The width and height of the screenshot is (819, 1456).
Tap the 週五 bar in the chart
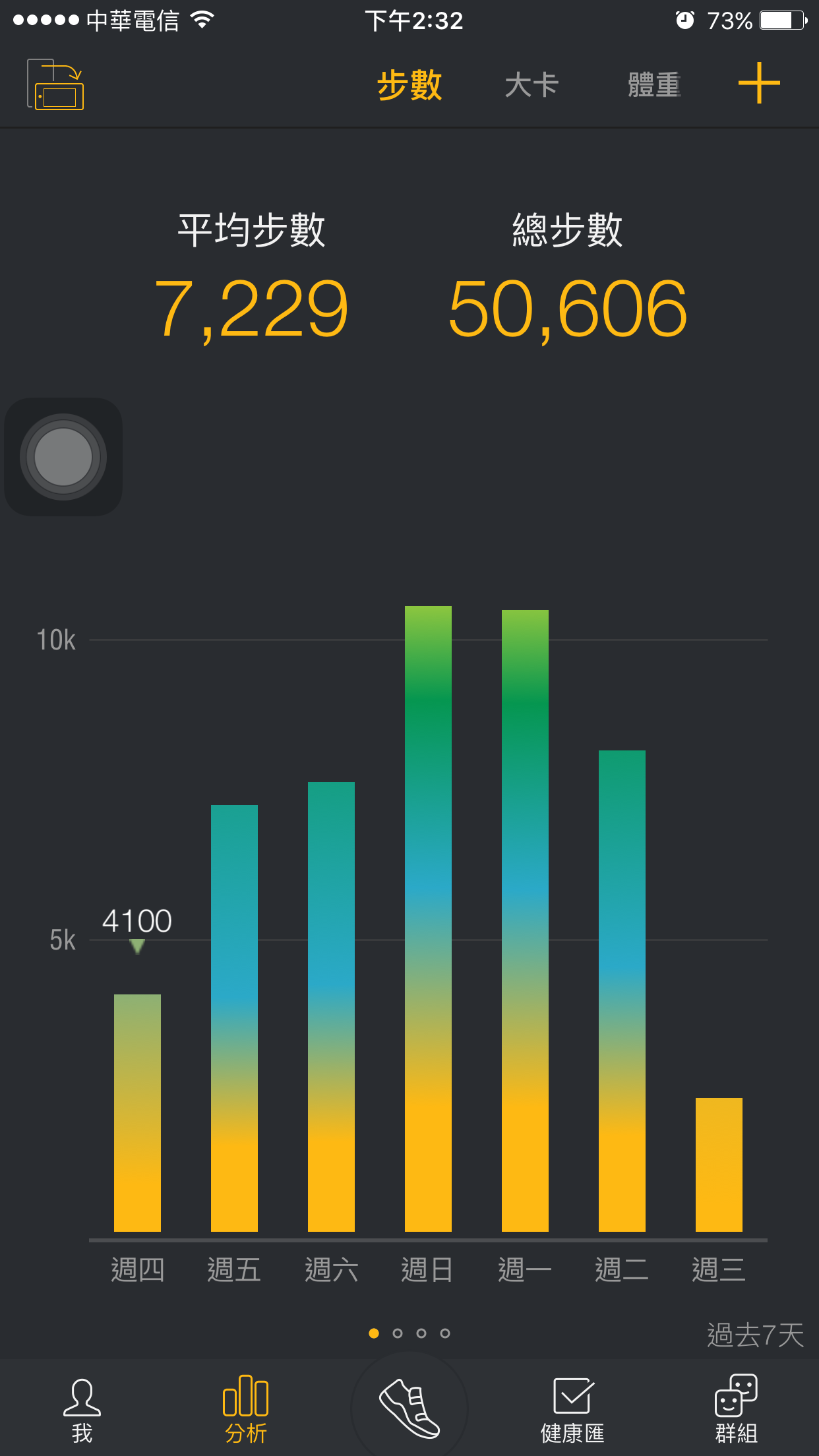tap(234, 1018)
